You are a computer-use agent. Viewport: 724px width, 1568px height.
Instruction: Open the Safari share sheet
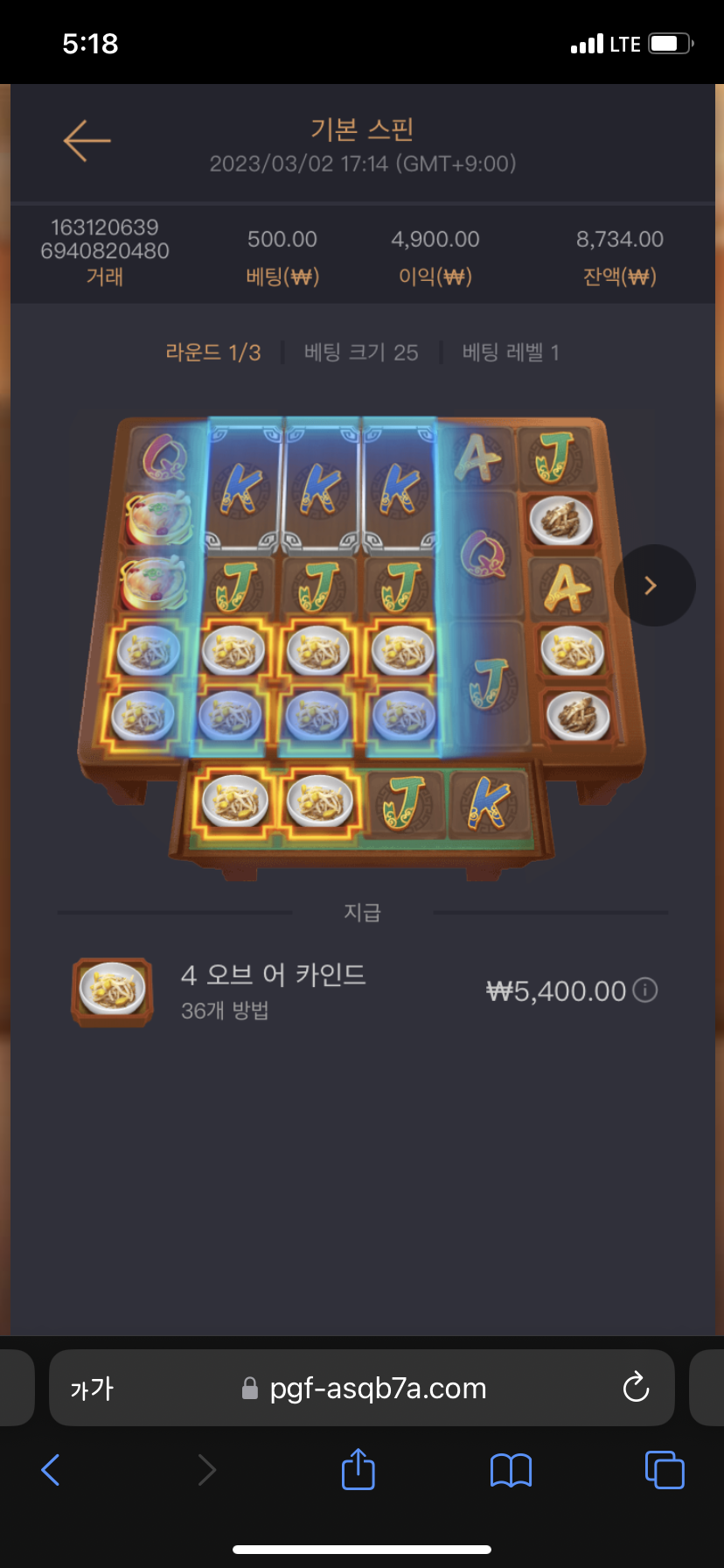click(358, 1469)
